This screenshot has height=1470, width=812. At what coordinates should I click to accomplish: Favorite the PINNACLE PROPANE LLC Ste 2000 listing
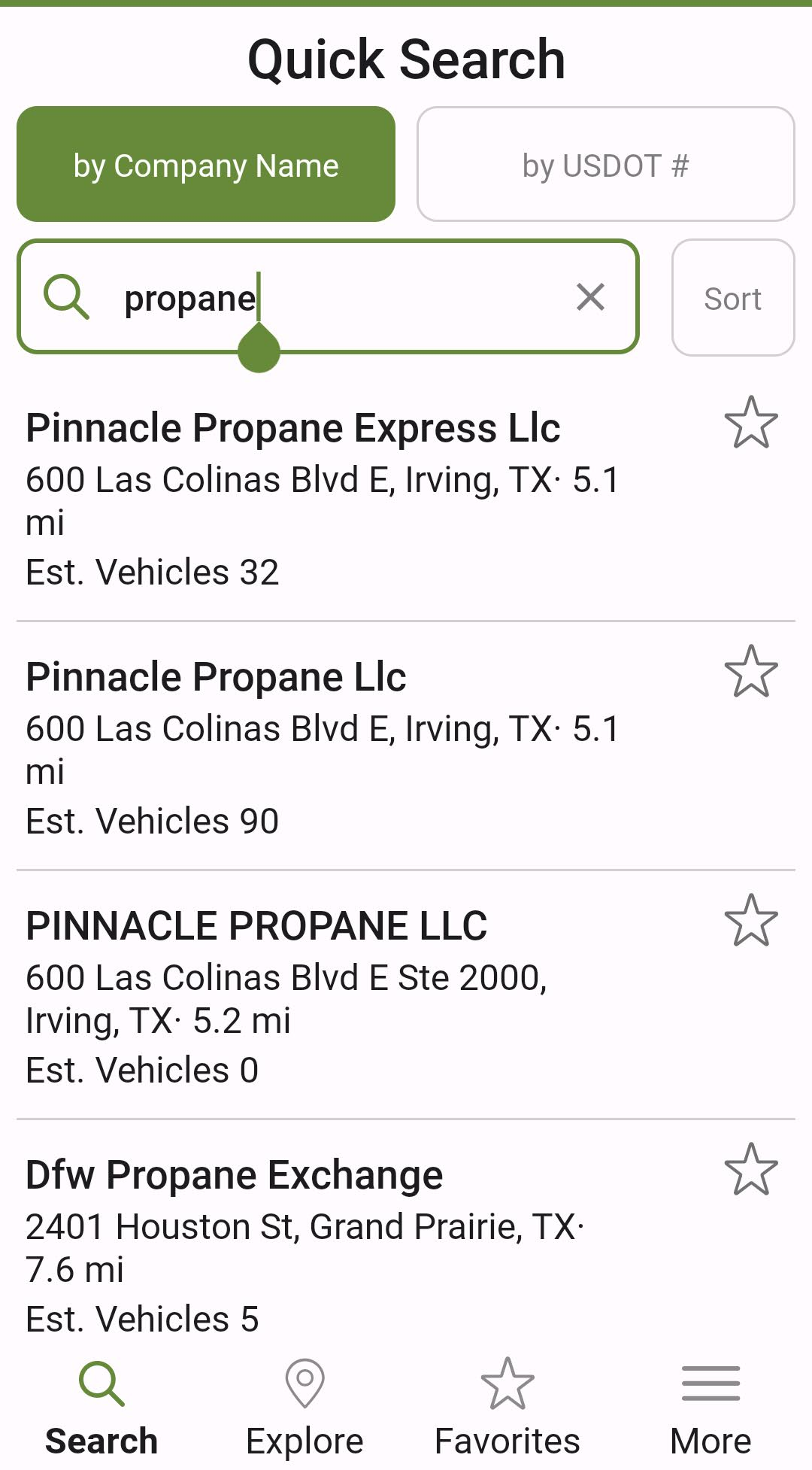pos(751,920)
